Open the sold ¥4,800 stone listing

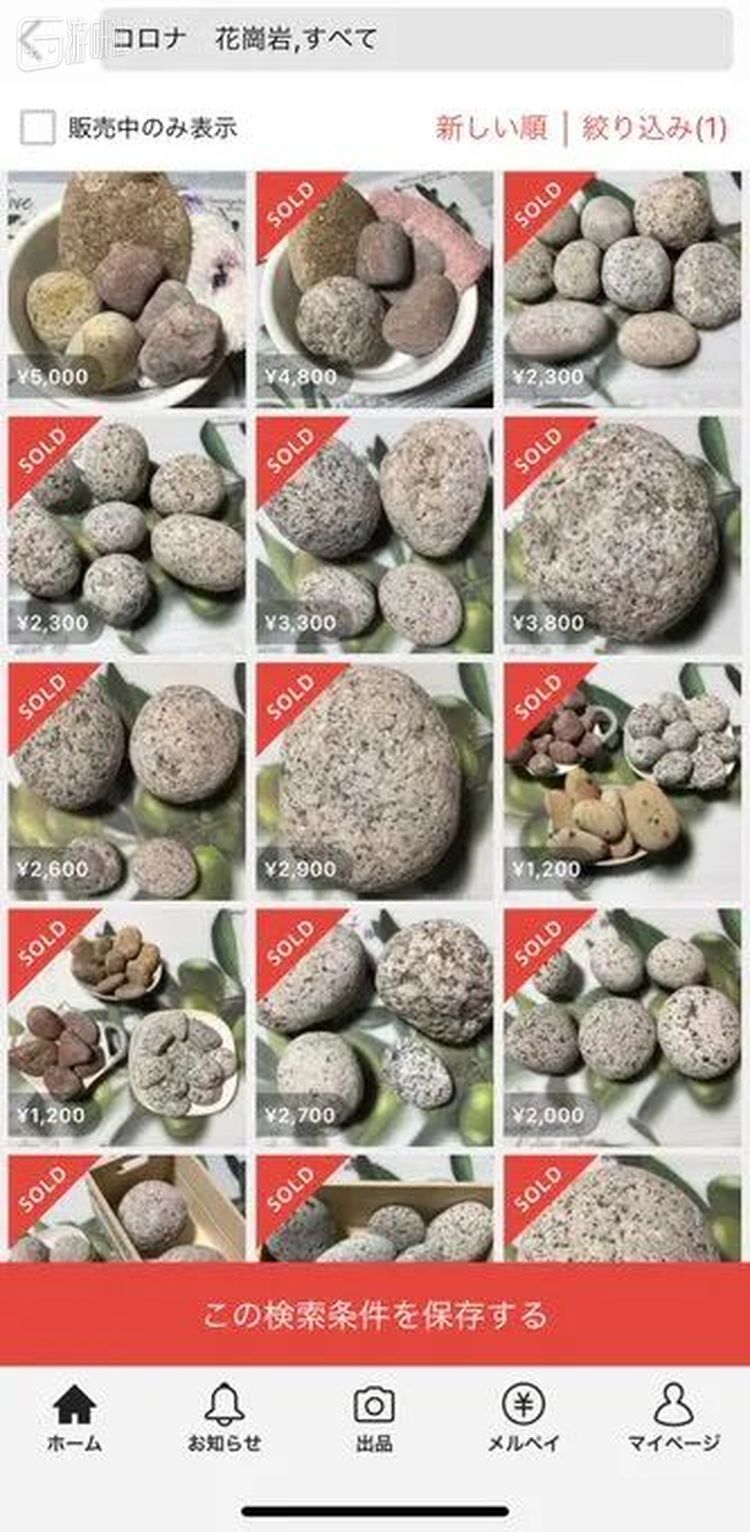[x=374, y=289]
